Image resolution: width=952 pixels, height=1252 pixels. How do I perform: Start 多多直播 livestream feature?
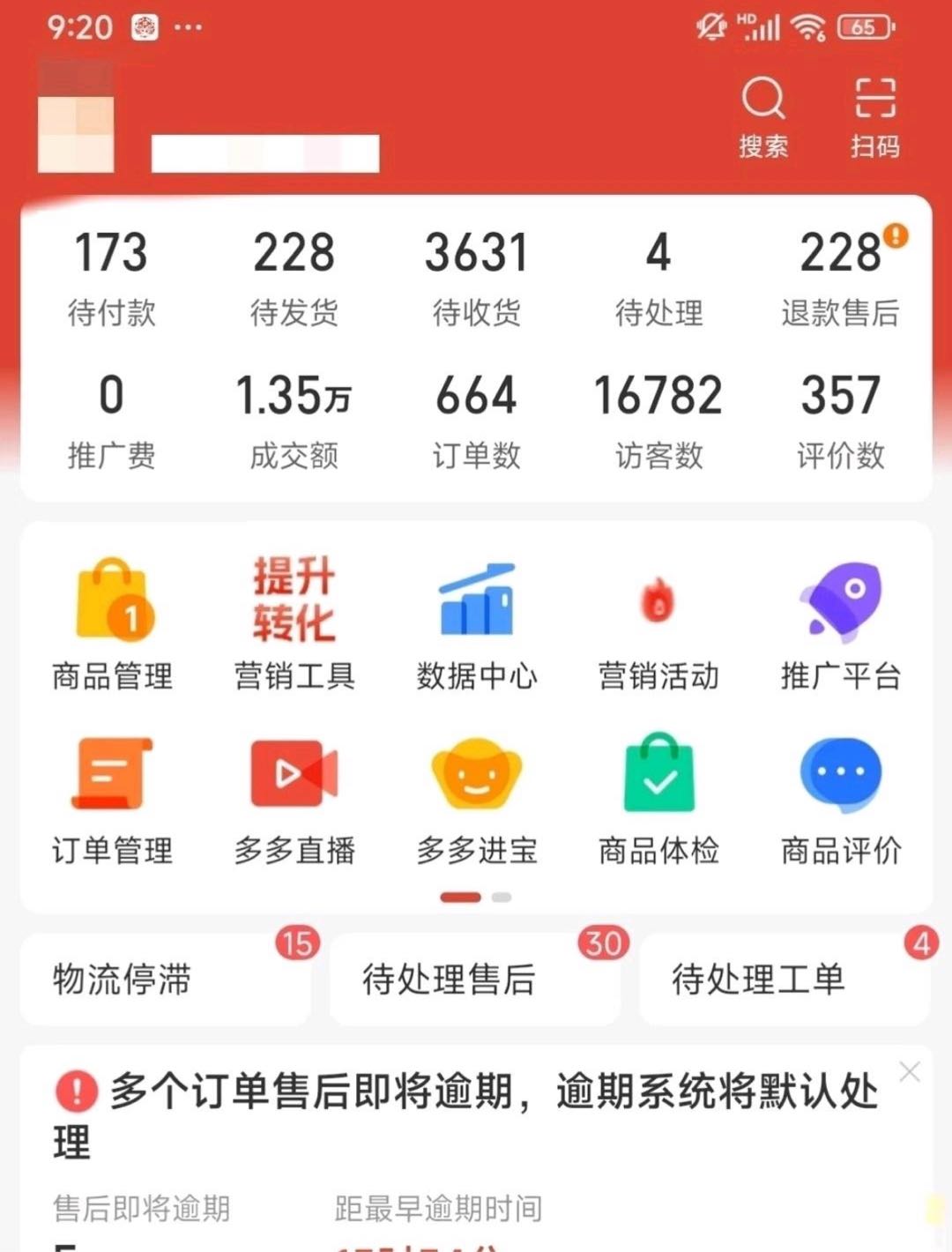[294, 794]
